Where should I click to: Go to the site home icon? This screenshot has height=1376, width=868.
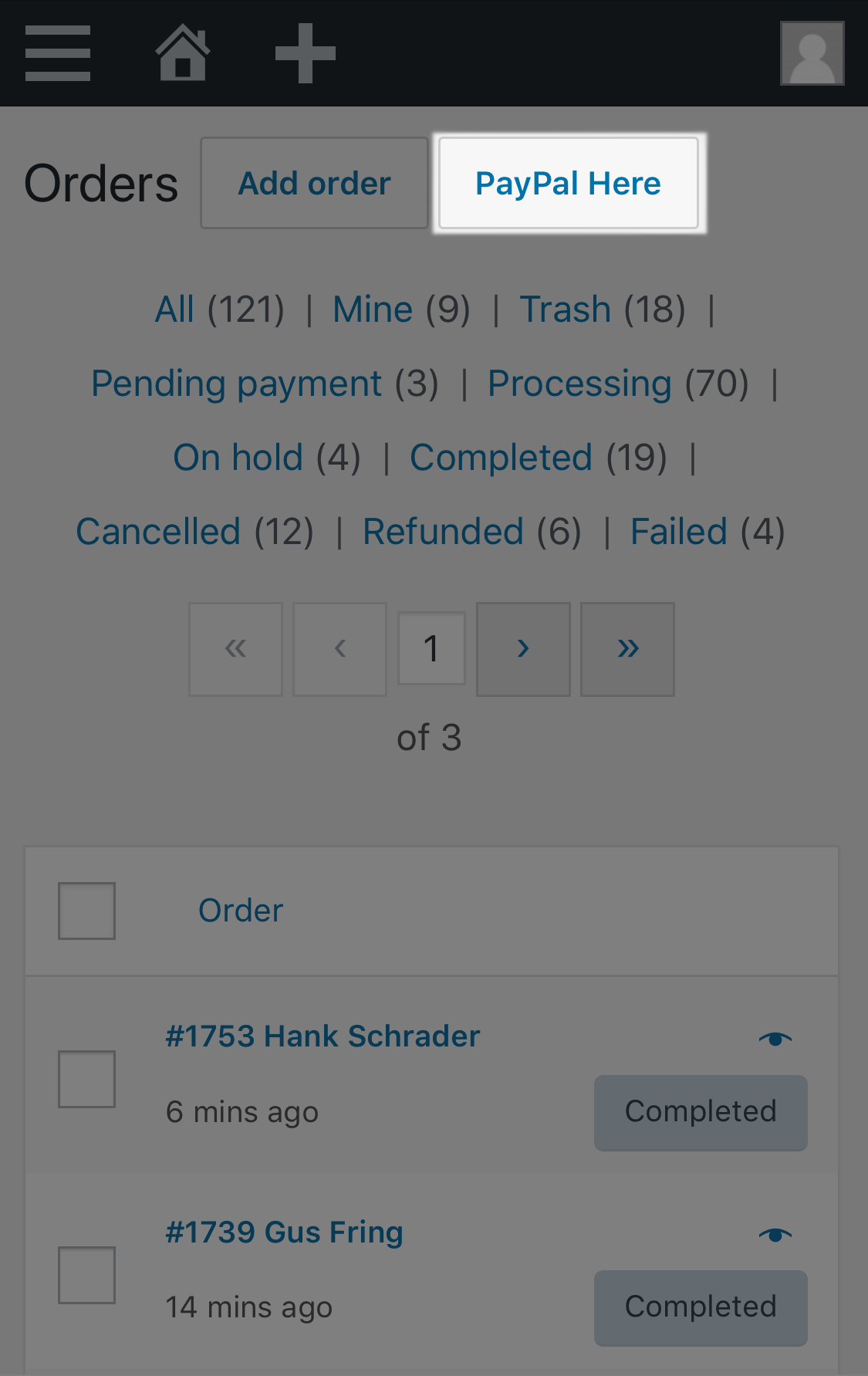tap(183, 53)
